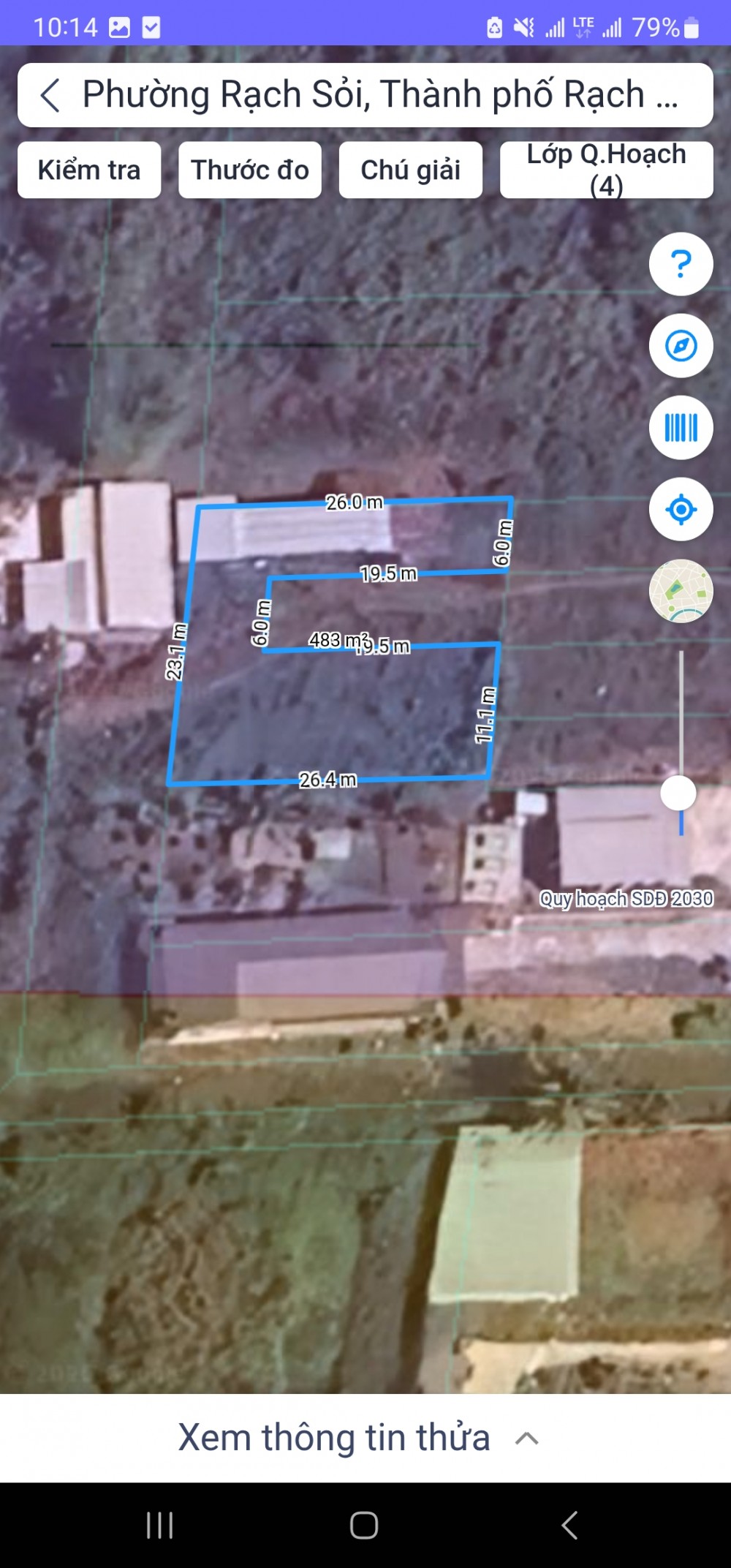Tap the Kiểm tra button
Viewport: 731px width, 1568px height.
(89, 170)
